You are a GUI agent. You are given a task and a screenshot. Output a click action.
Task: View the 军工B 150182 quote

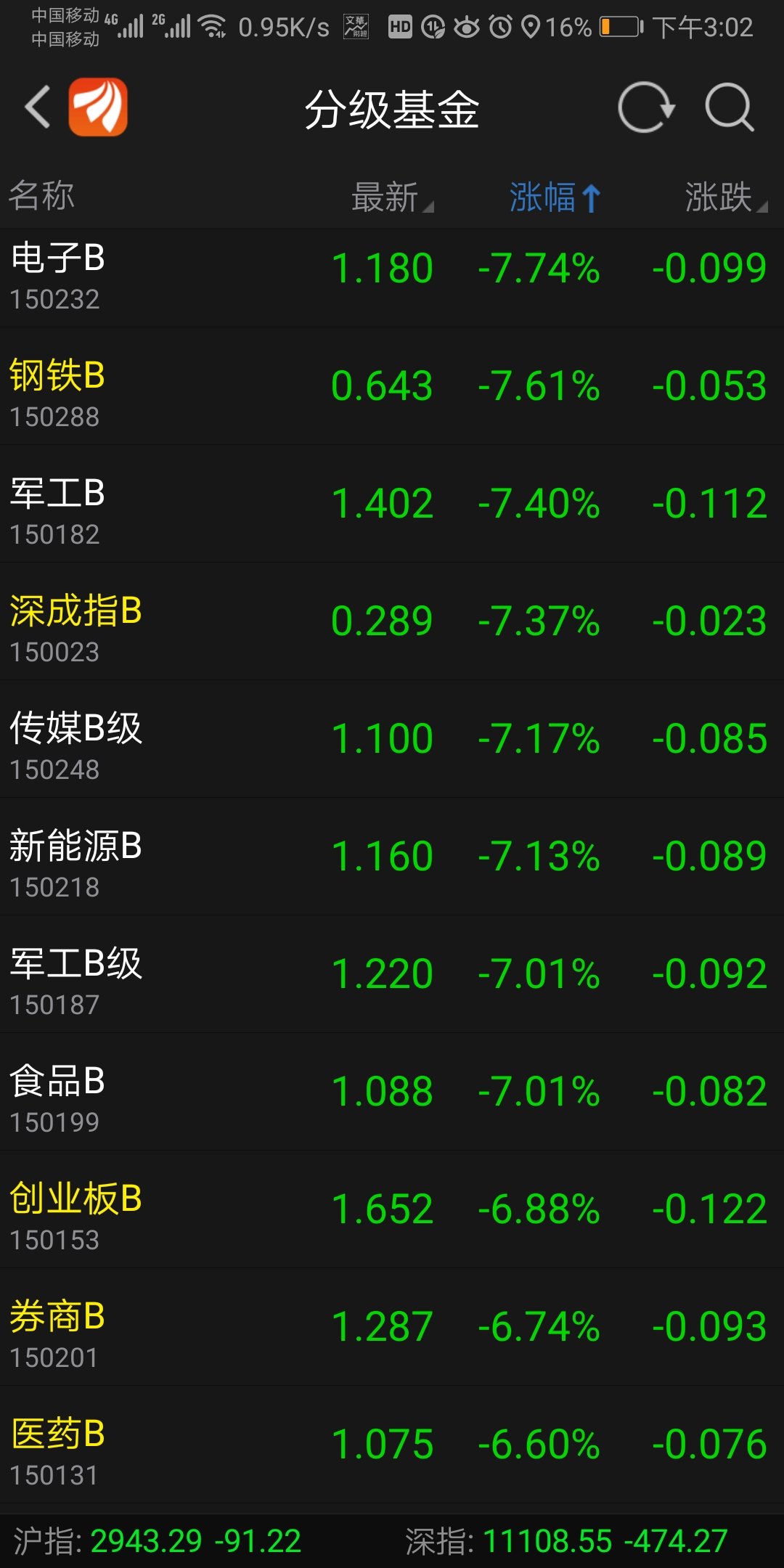pyautogui.click(x=392, y=513)
